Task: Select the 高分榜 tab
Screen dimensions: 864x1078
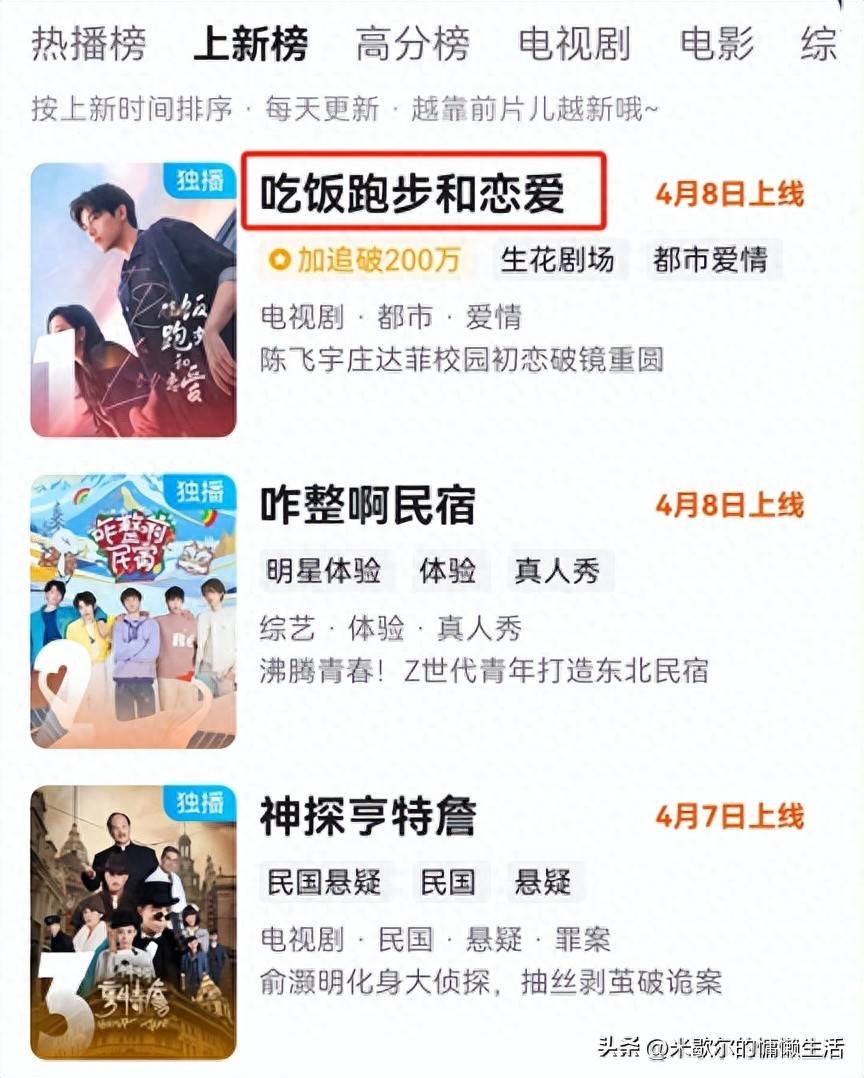Action: click(x=412, y=45)
